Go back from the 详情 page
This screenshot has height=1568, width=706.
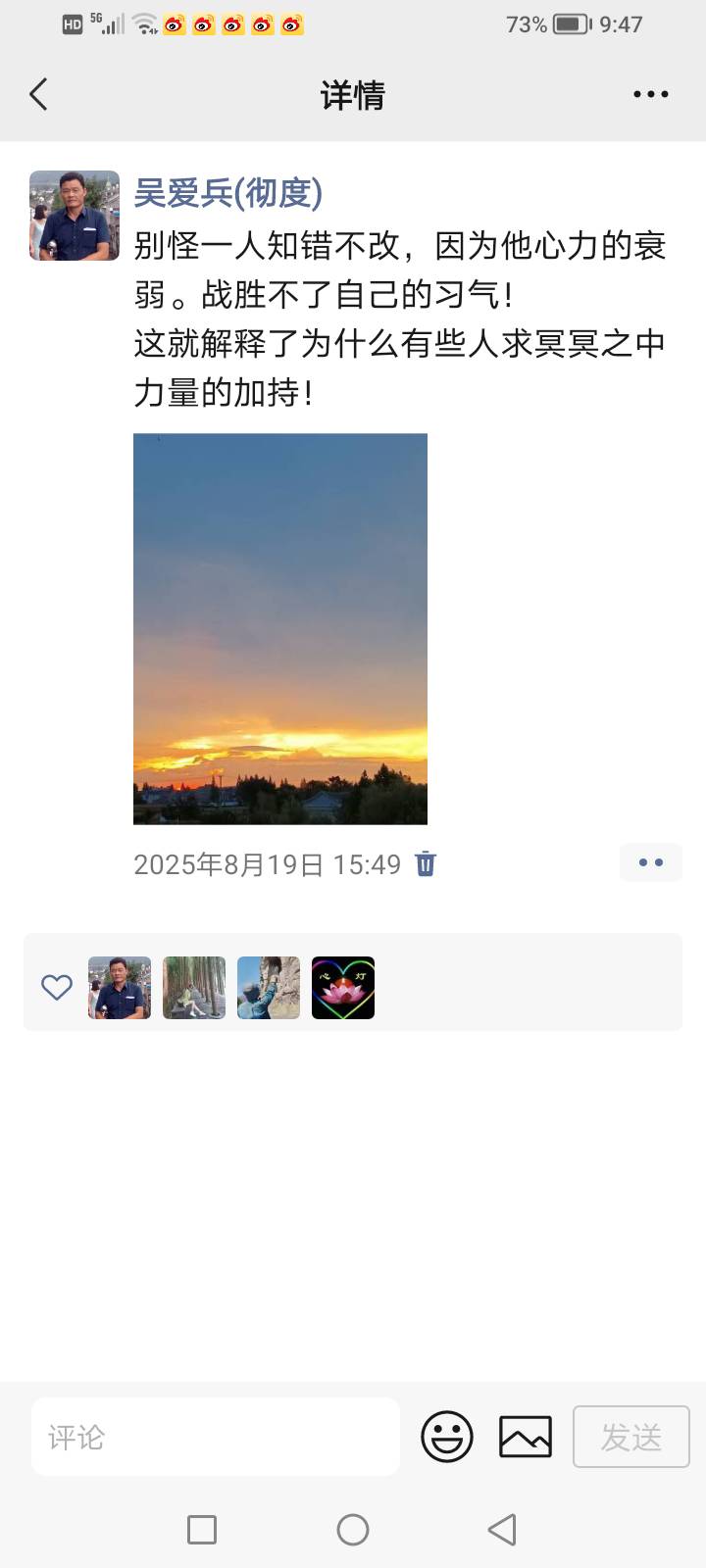pyautogui.click(x=38, y=95)
